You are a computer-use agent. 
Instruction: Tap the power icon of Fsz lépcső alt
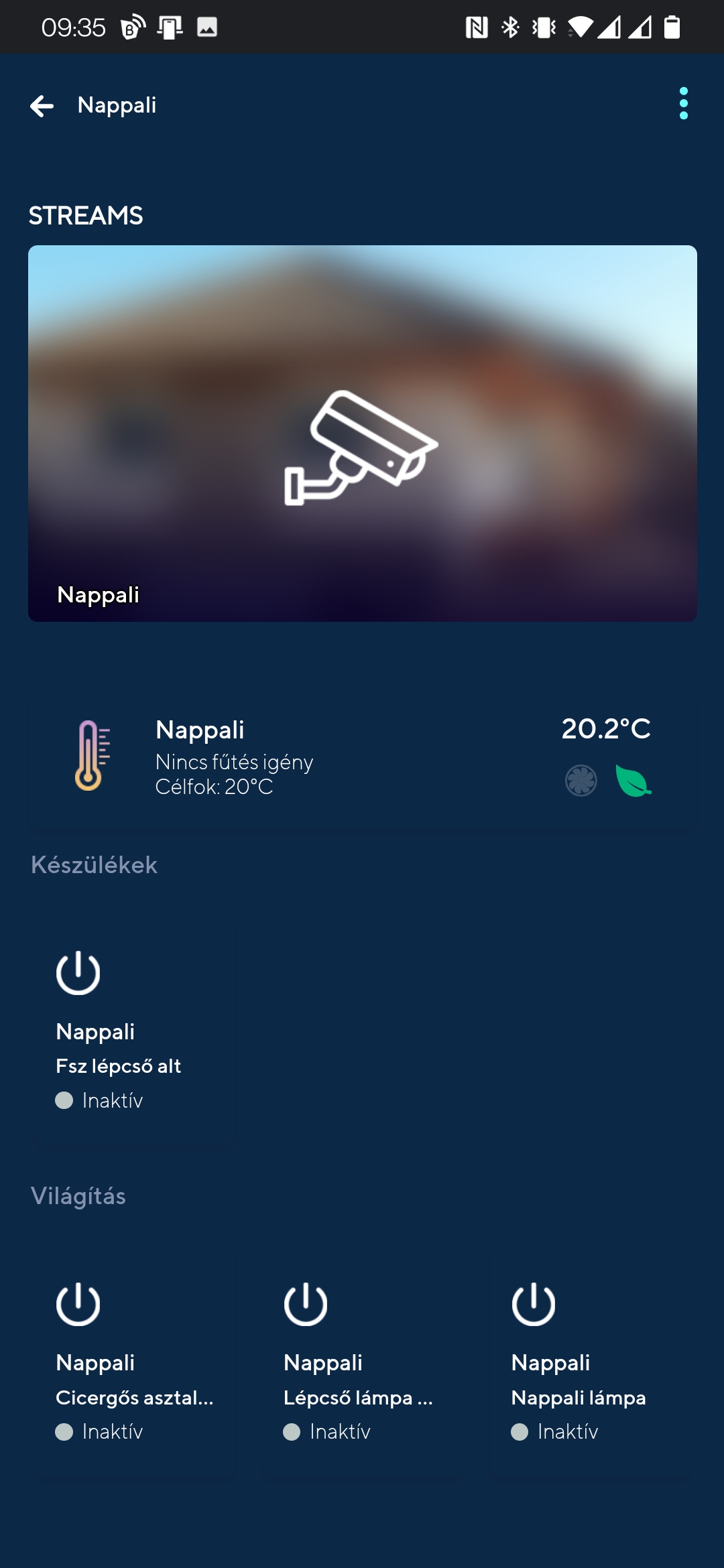pyautogui.click(x=77, y=971)
